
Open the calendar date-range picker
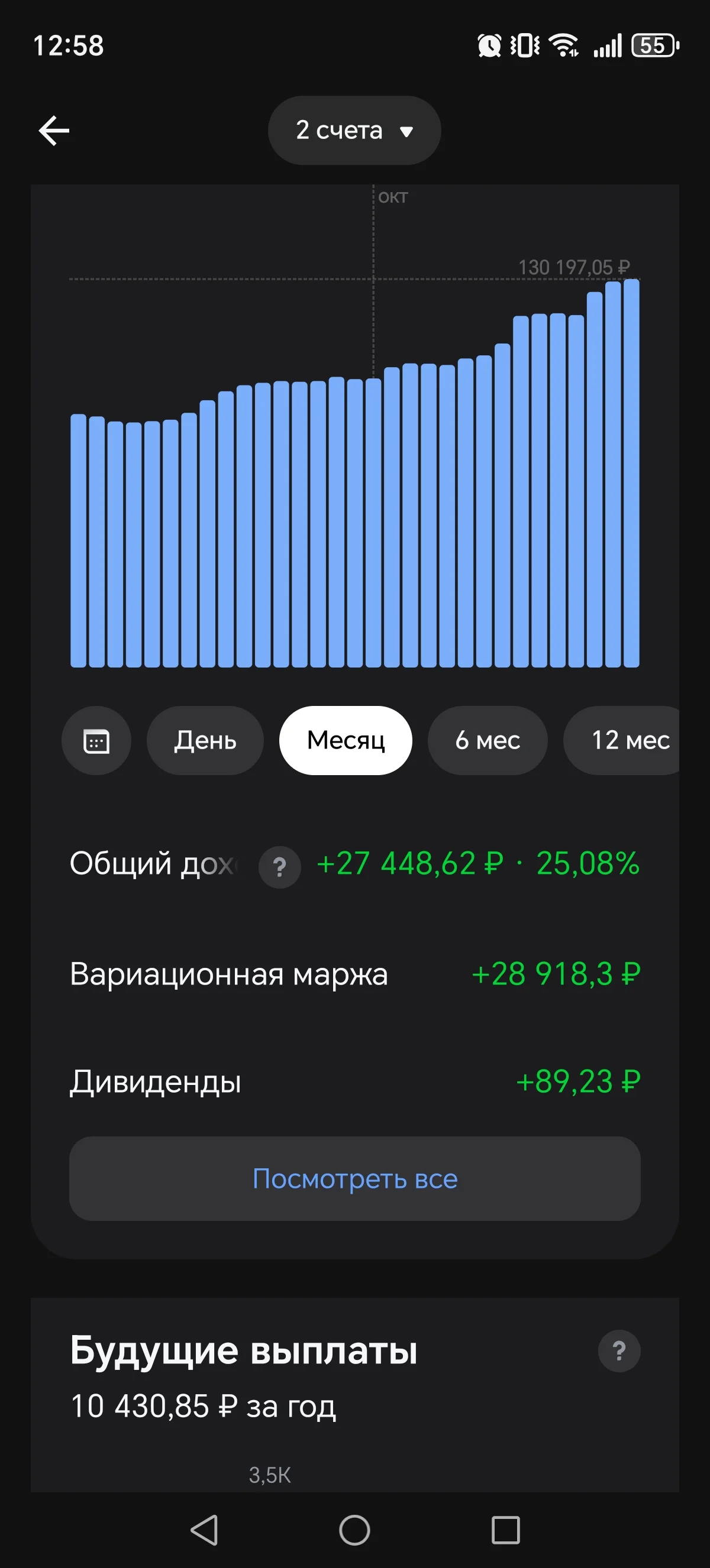pos(96,740)
